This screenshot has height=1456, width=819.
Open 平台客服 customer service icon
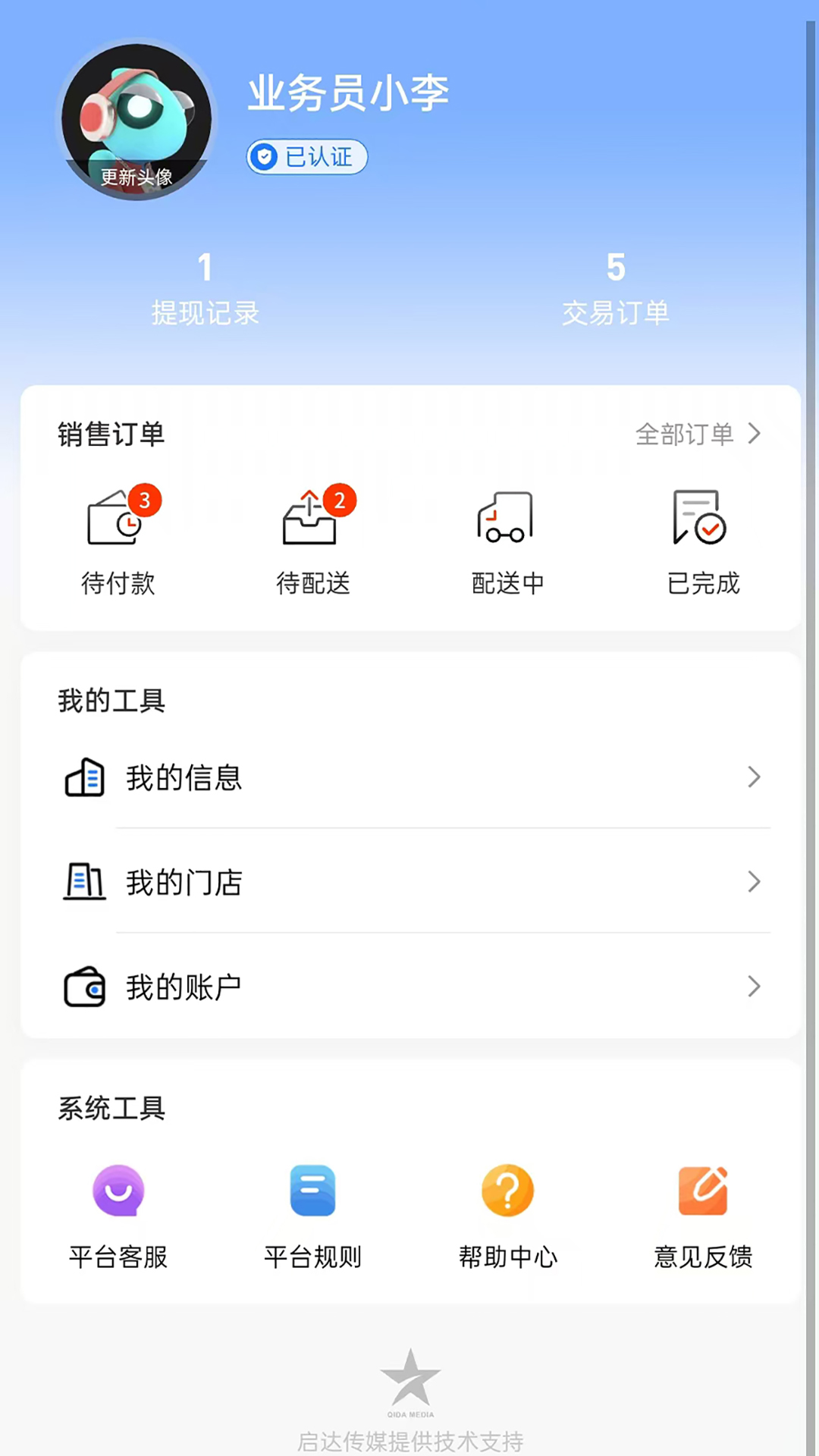point(118,1191)
